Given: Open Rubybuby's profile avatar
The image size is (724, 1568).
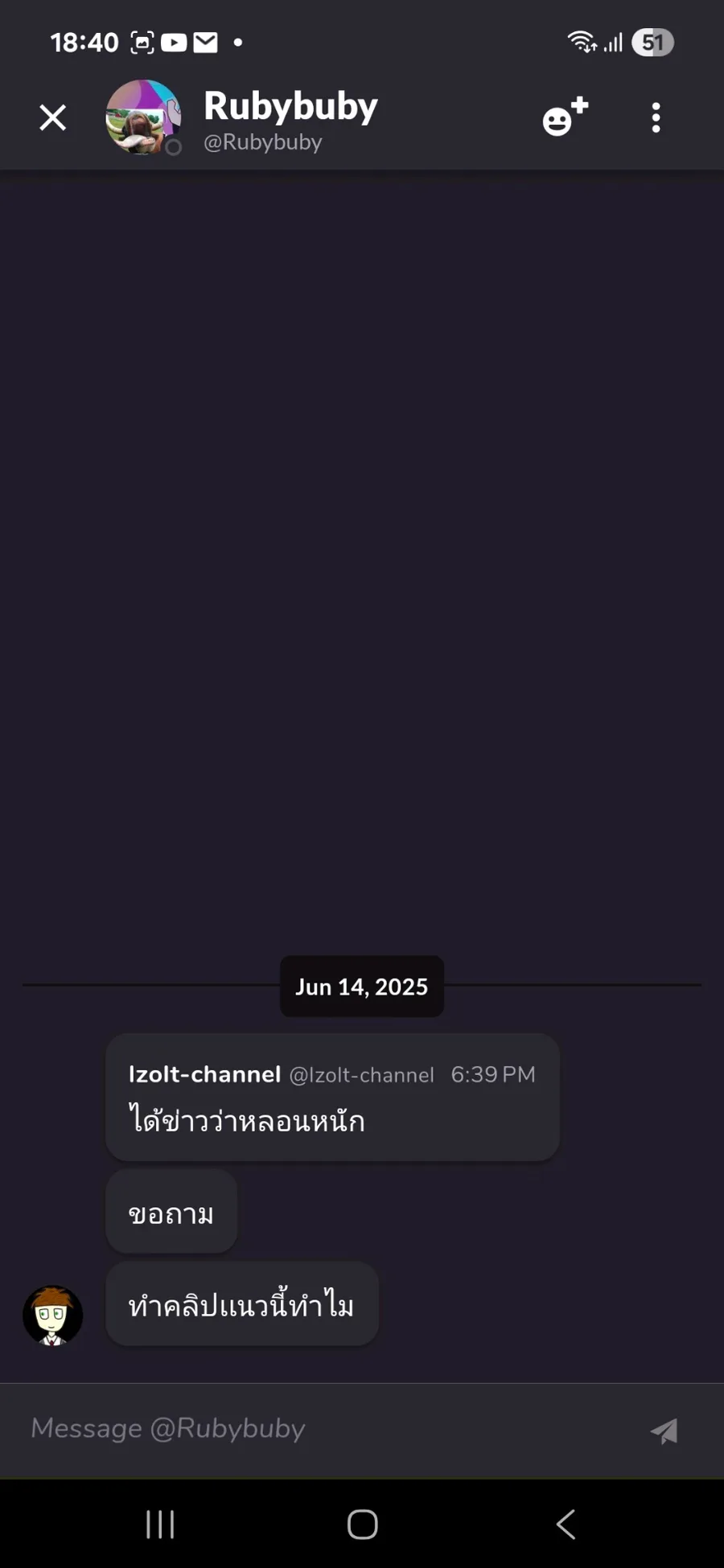Looking at the screenshot, I should tap(143, 117).
